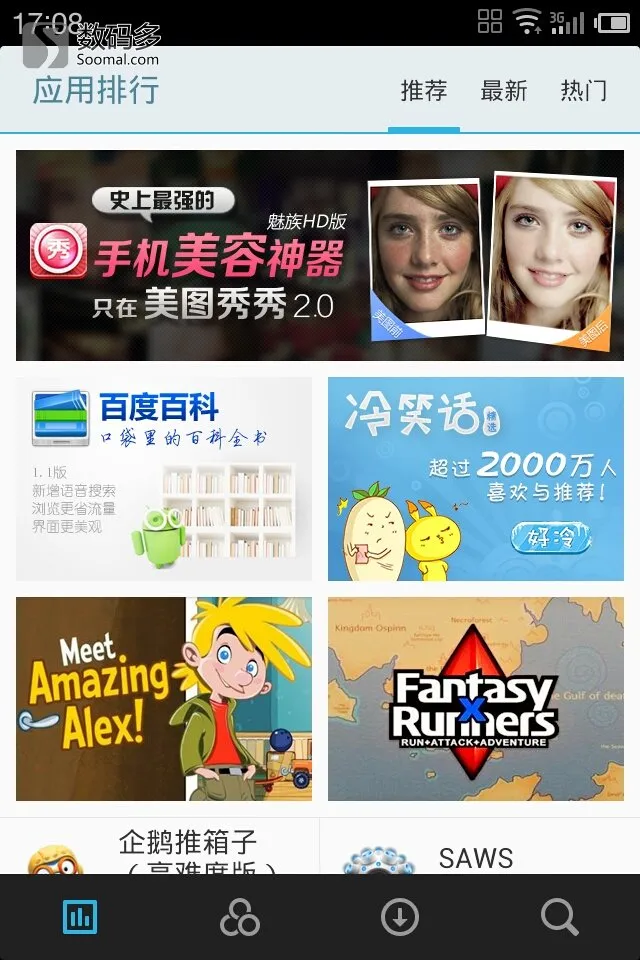Open the 百度百科 app card
This screenshot has width=640, height=960.
point(164,479)
